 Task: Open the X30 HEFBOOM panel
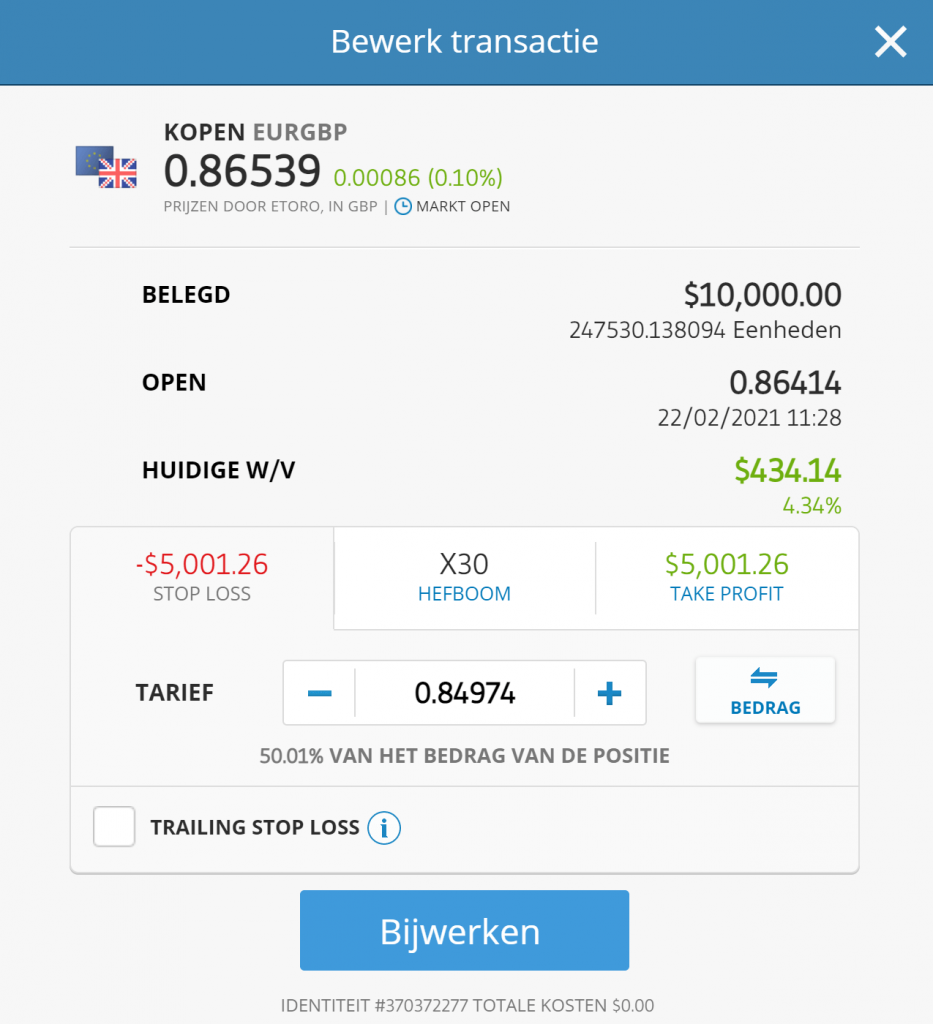click(464, 577)
